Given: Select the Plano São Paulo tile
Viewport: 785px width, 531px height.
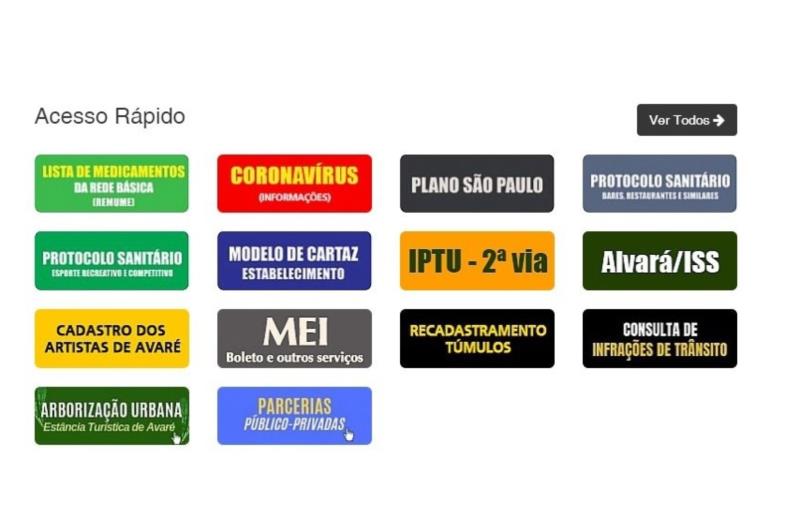Looking at the screenshot, I should 477,183.
